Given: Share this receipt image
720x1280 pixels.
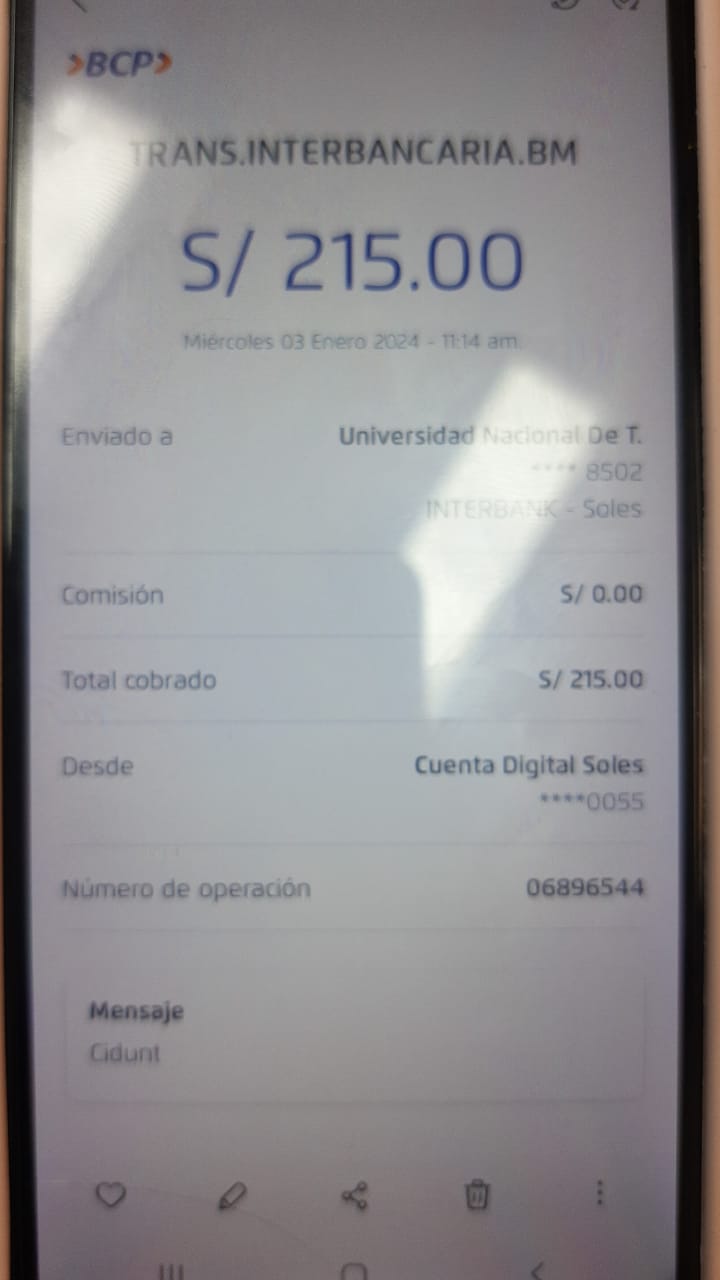Looking at the screenshot, I should click(x=355, y=1195).
